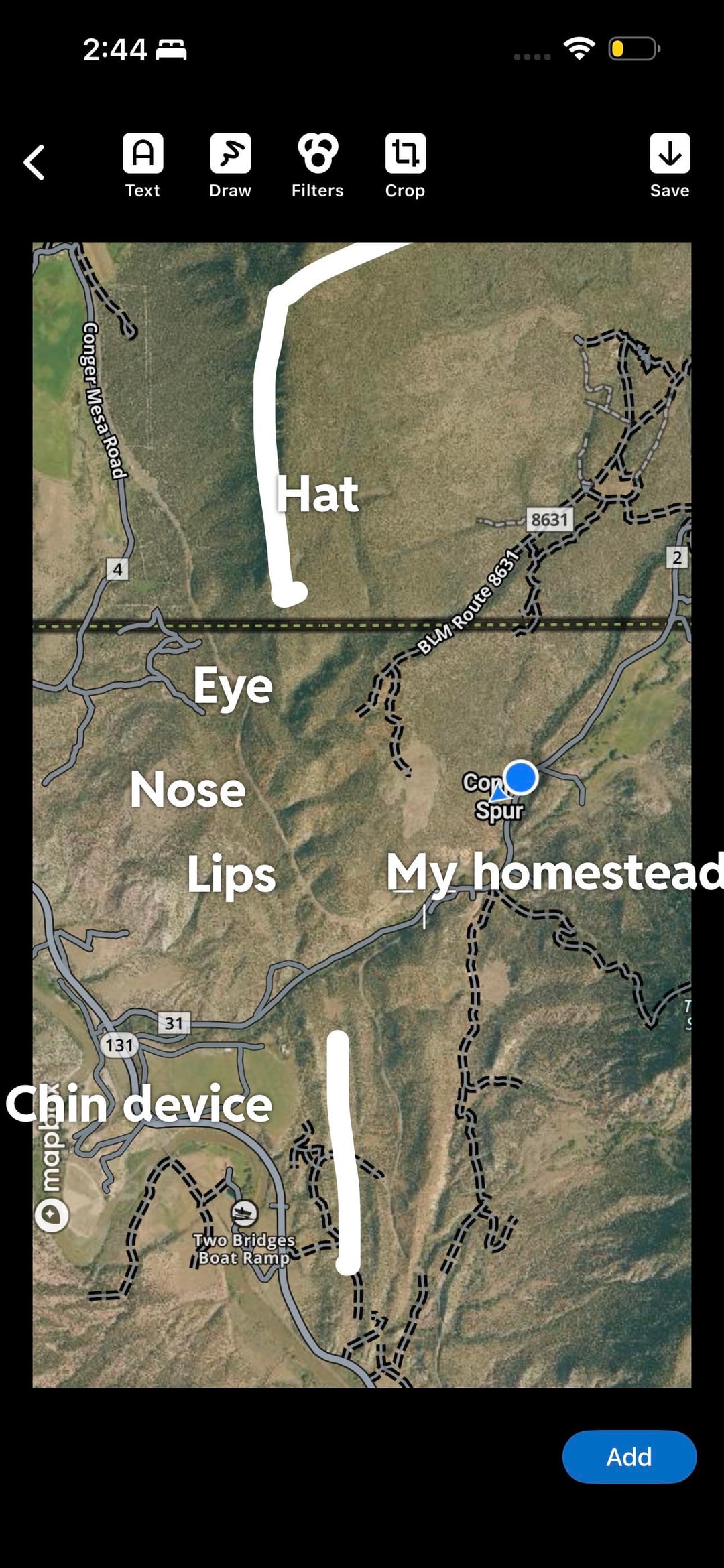Go back using the top-left arrow
The height and width of the screenshot is (1568, 724).
point(34,163)
